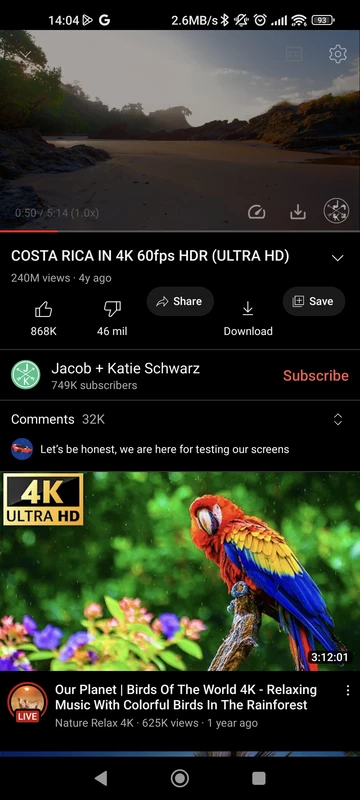Like the Costa Rica video
Screen dimensions: 360x800
43,318
